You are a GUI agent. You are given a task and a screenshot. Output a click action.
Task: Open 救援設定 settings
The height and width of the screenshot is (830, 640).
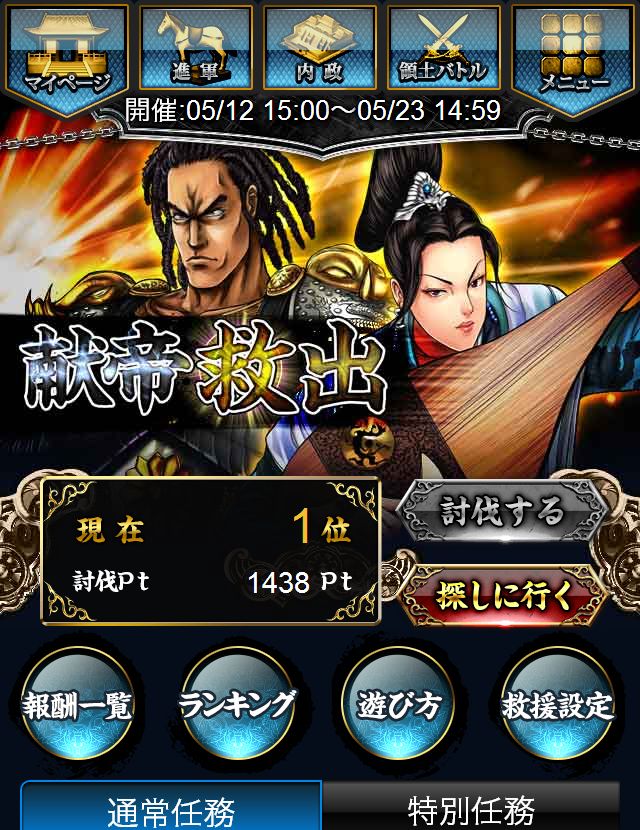pyautogui.click(x=557, y=704)
